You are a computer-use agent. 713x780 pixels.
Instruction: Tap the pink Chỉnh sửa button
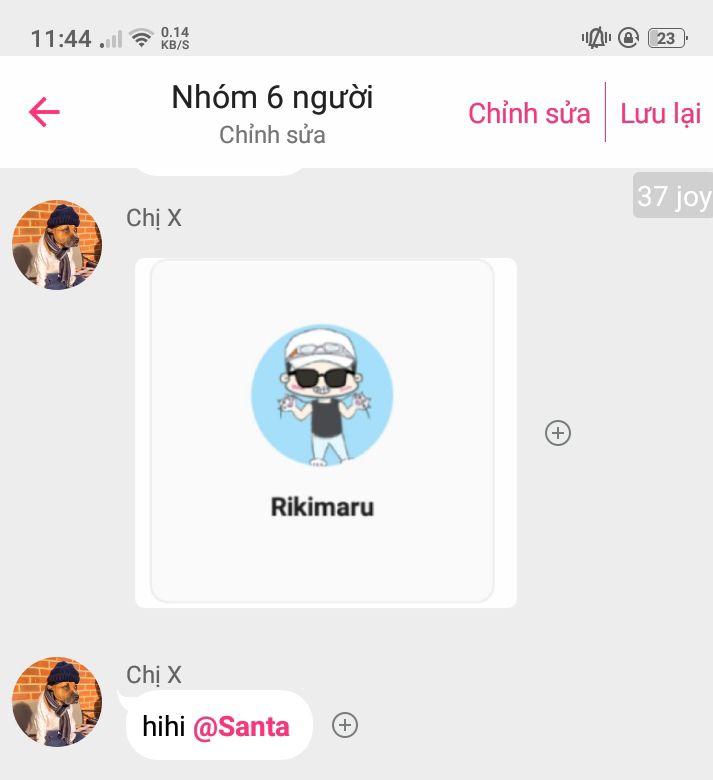tap(529, 113)
